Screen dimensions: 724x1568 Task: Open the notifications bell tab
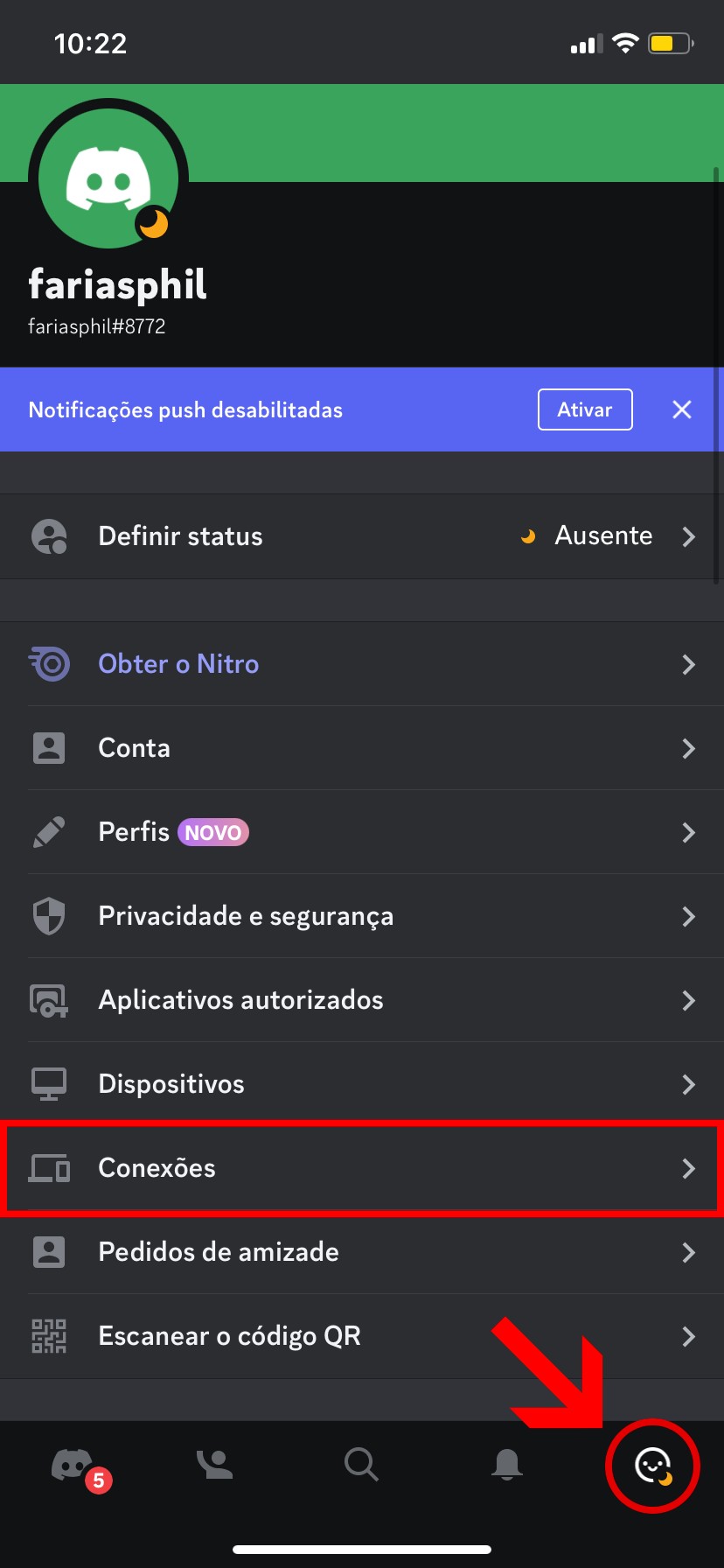[x=507, y=1465]
